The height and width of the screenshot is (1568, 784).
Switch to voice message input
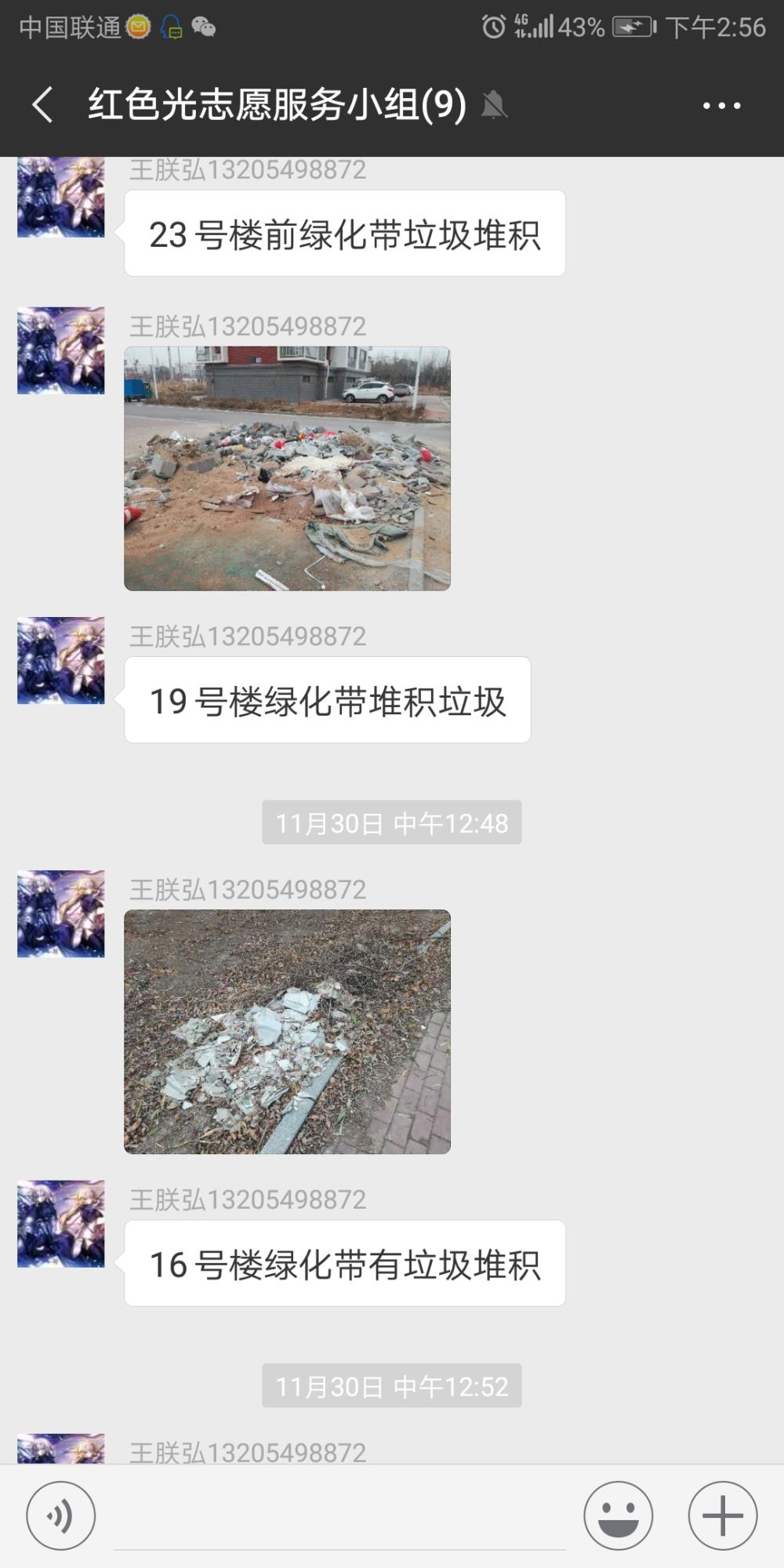coord(61,1515)
